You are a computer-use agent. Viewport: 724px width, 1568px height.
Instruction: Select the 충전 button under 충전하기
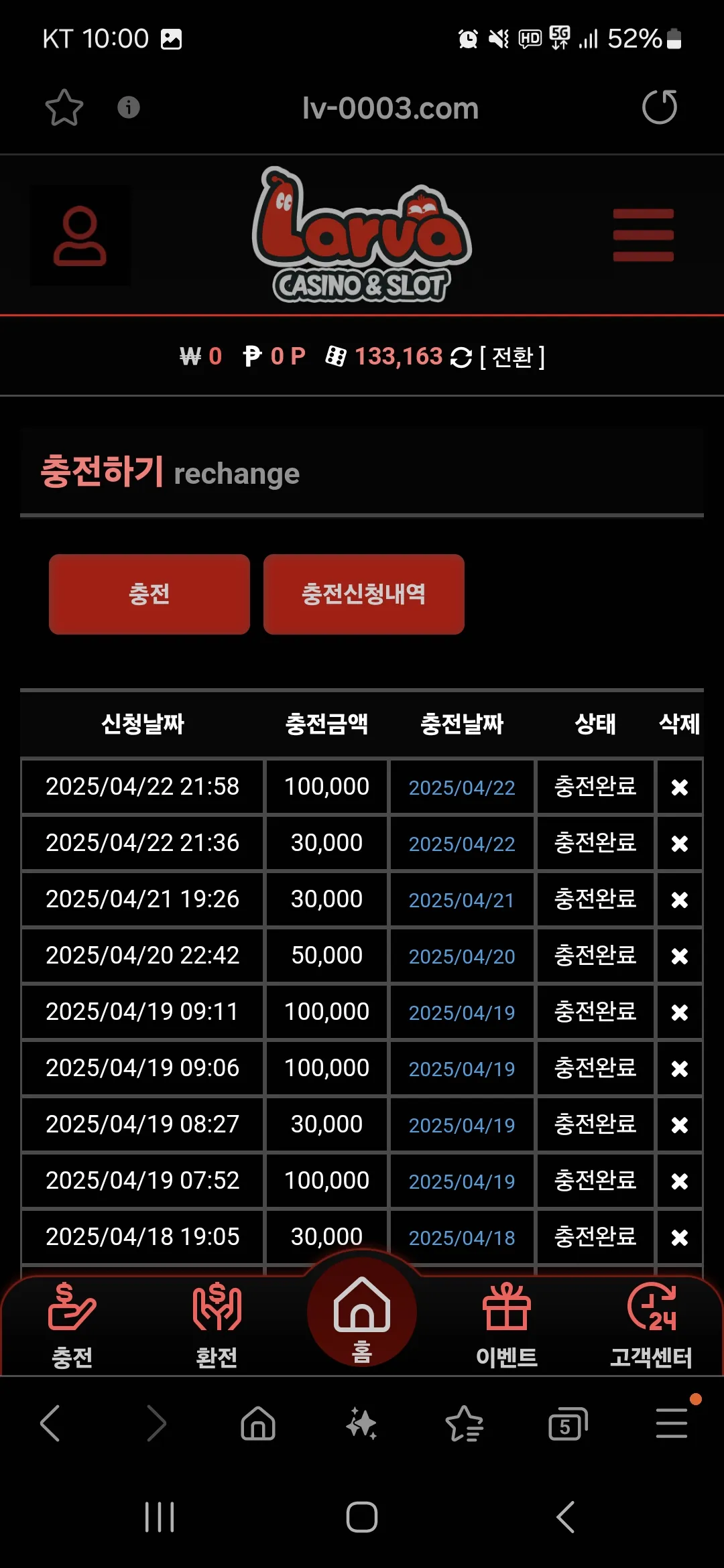coord(149,594)
